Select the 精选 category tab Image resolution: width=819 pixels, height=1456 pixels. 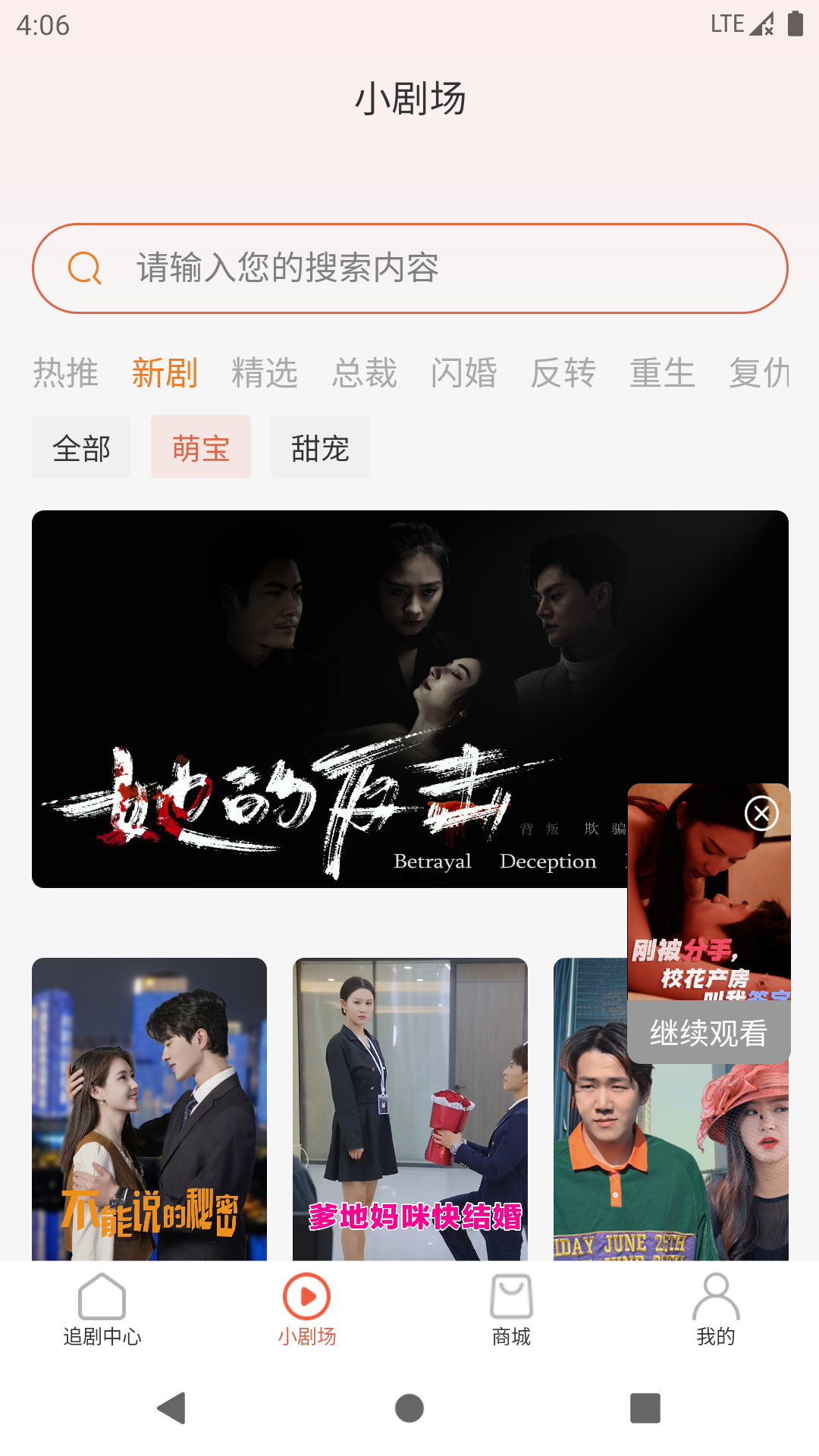pos(265,373)
